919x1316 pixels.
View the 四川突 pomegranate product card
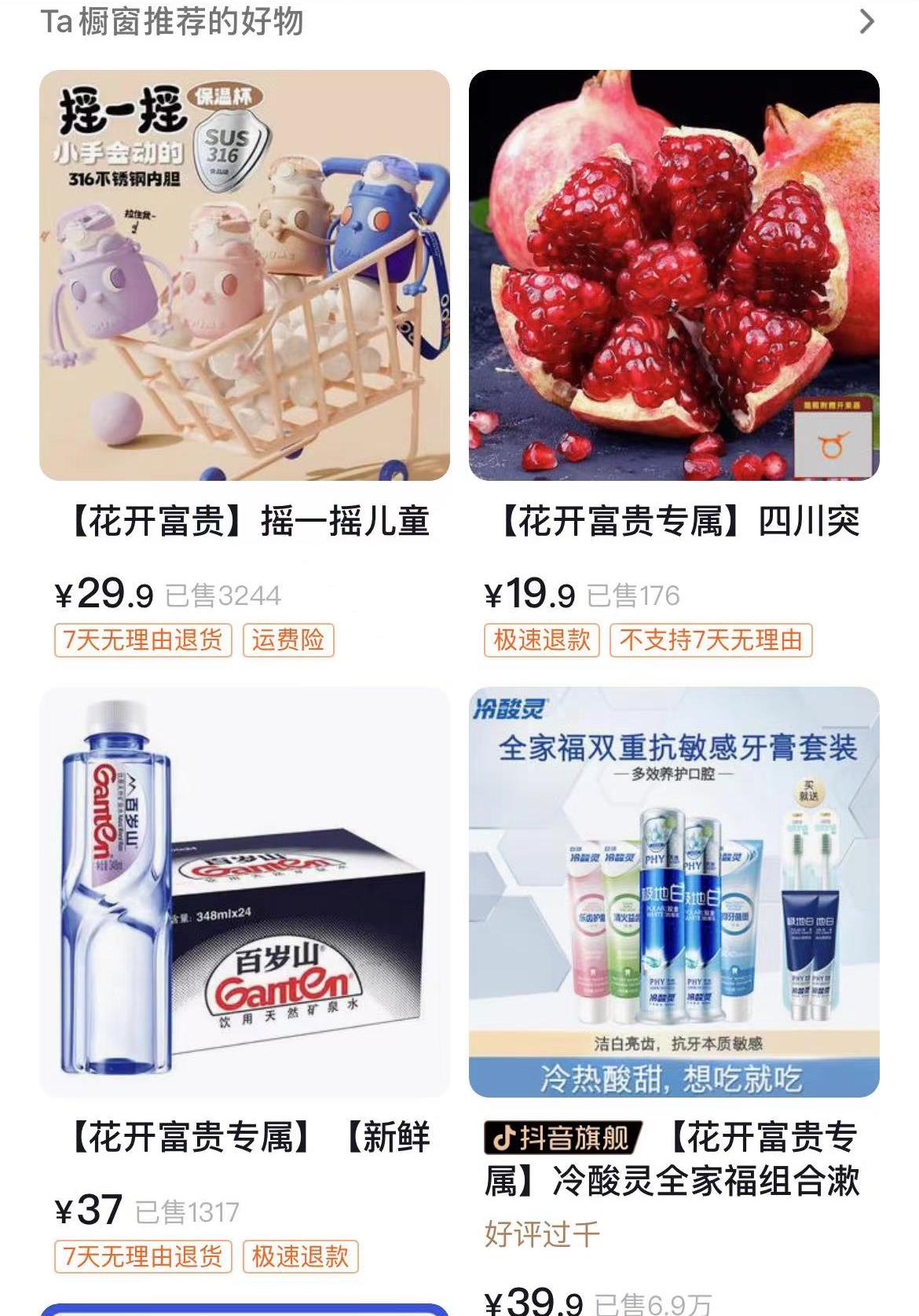point(674,276)
